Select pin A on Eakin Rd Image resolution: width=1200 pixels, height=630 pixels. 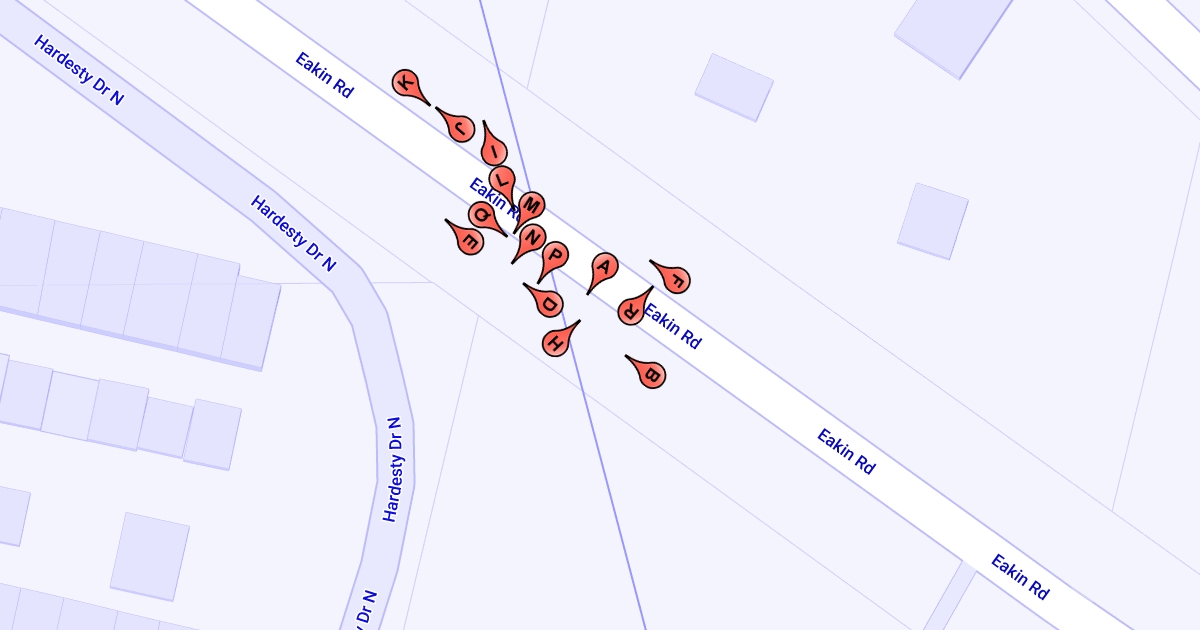pos(604,267)
